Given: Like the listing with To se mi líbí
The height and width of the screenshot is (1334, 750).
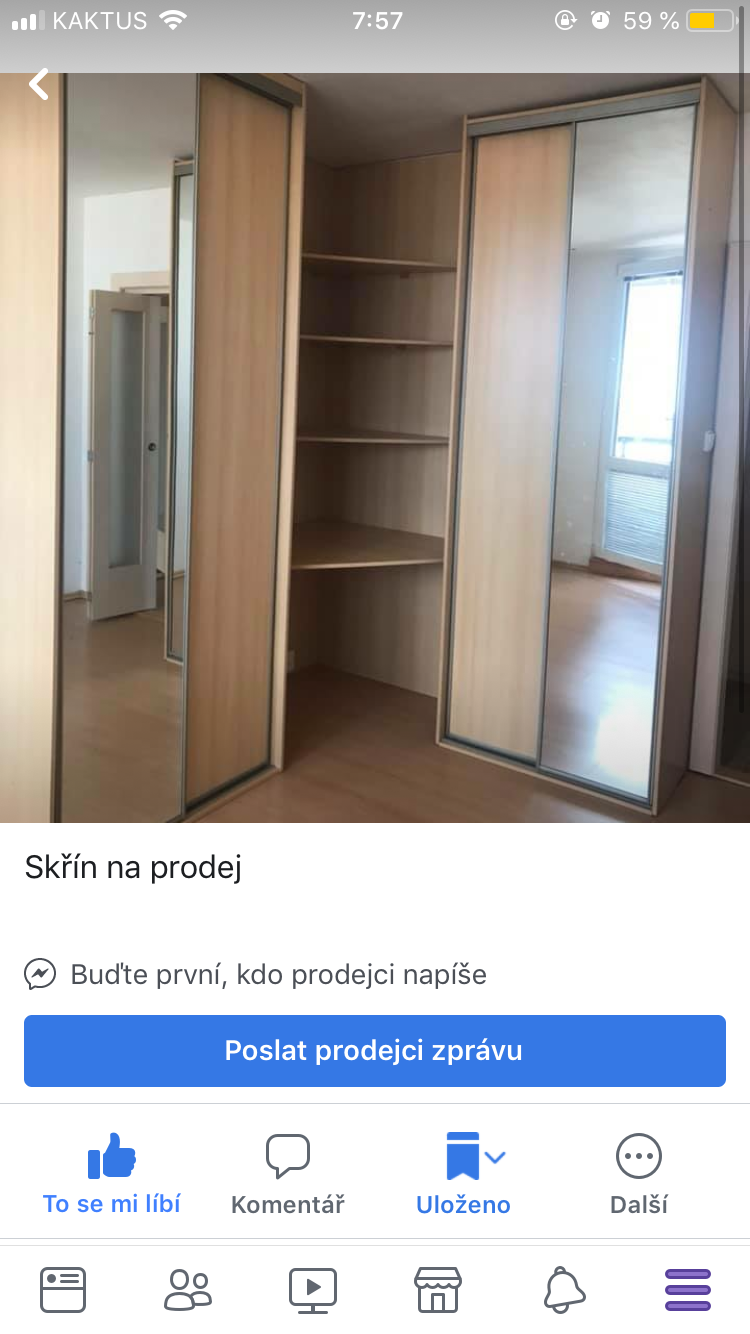Looking at the screenshot, I should [112, 1174].
